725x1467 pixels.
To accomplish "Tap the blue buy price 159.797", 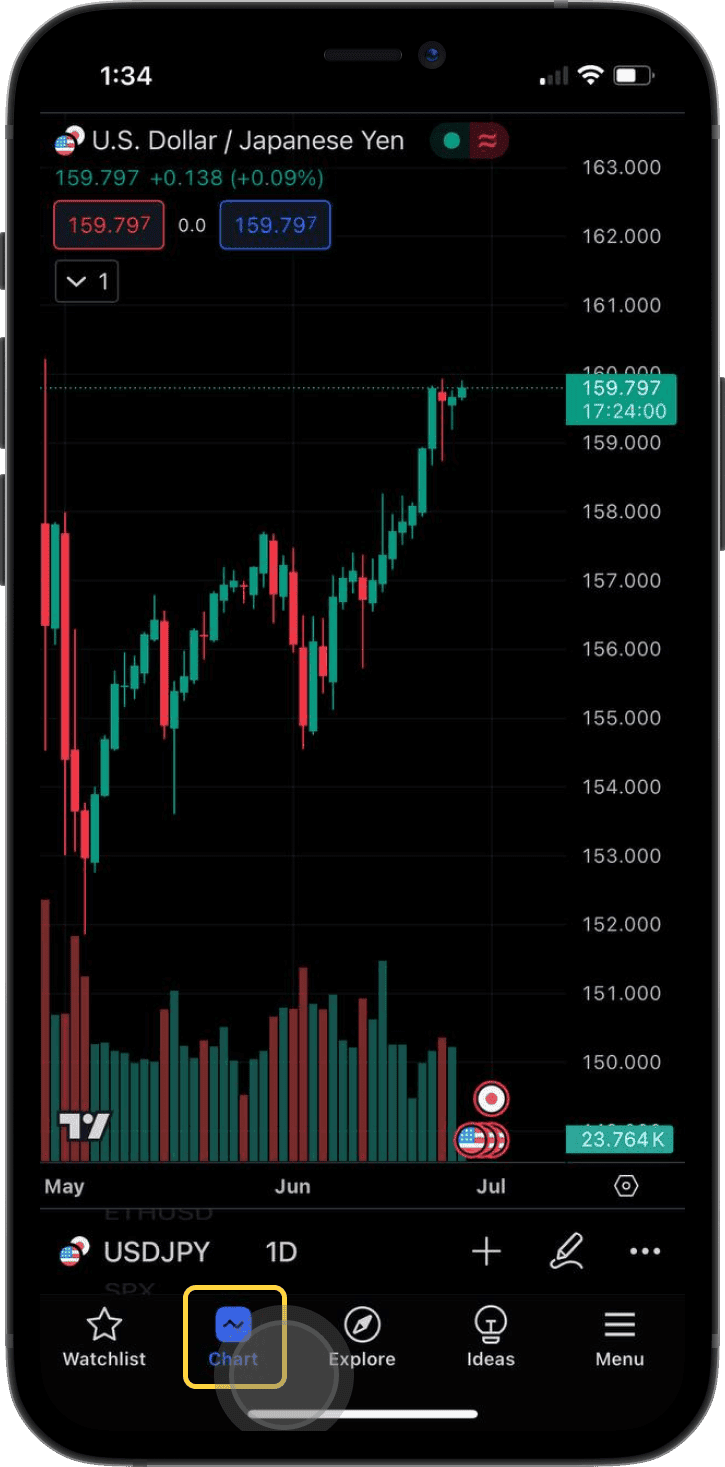I will pyautogui.click(x=275, y=225).
